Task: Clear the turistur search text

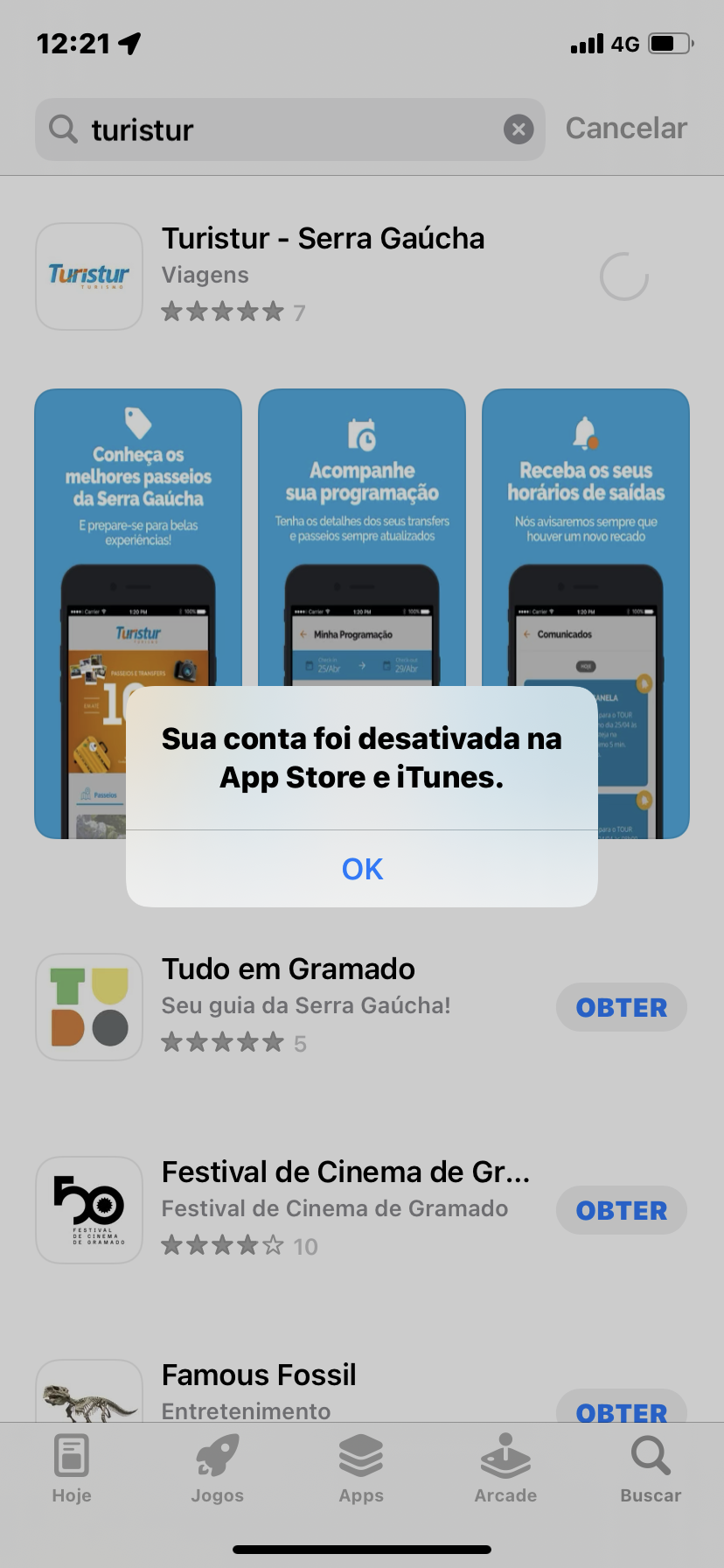Action: pos(519,129)
